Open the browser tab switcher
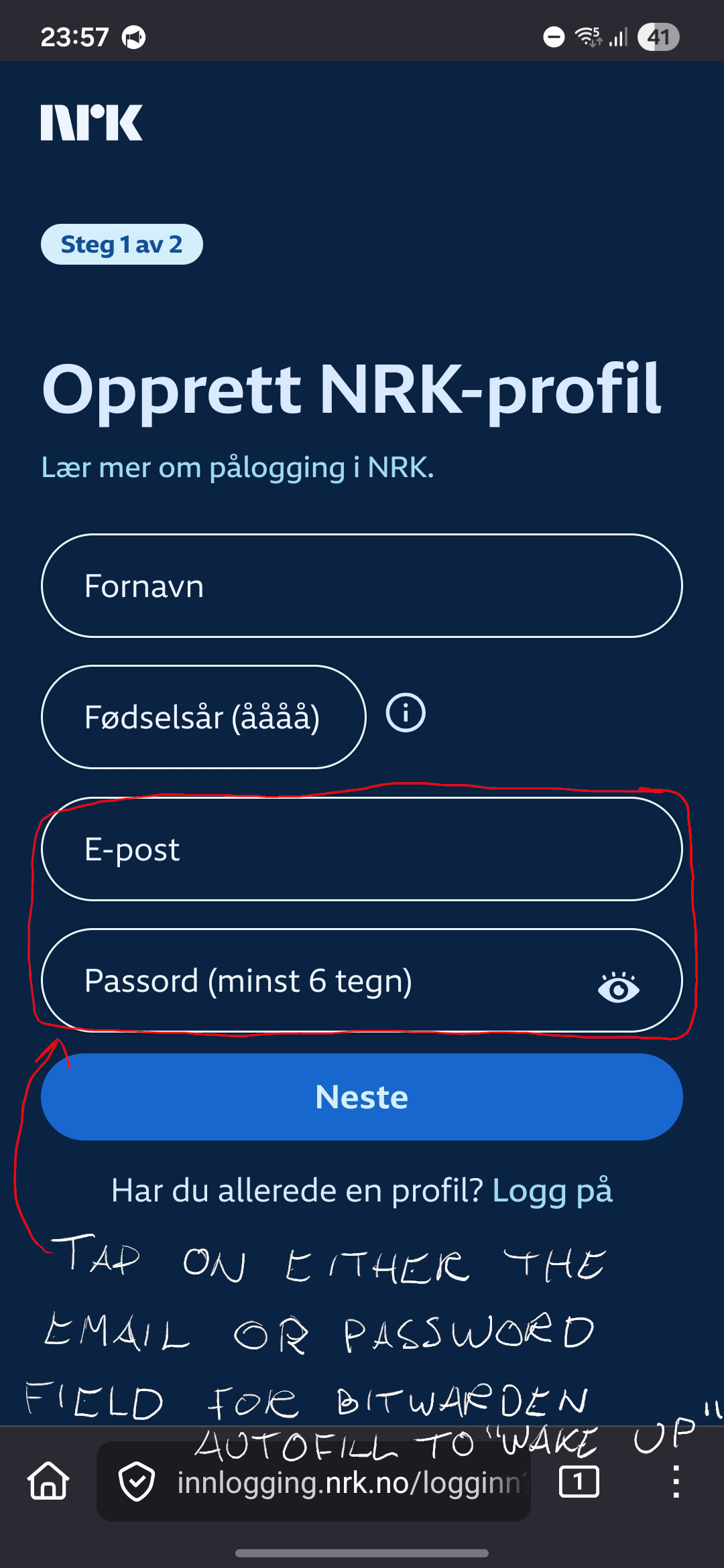 coord(579,1481)
